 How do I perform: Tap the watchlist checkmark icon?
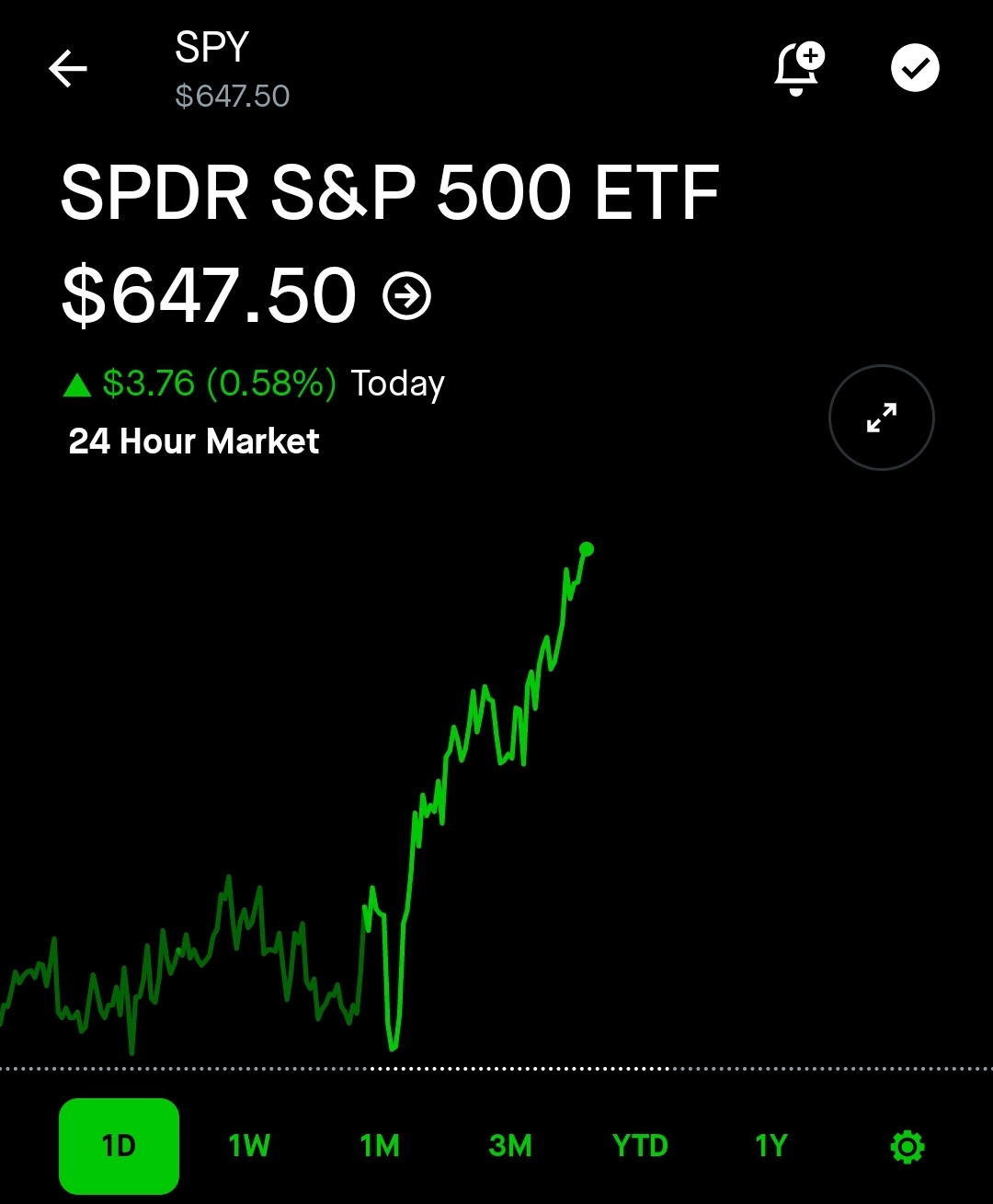coord(915,68)
